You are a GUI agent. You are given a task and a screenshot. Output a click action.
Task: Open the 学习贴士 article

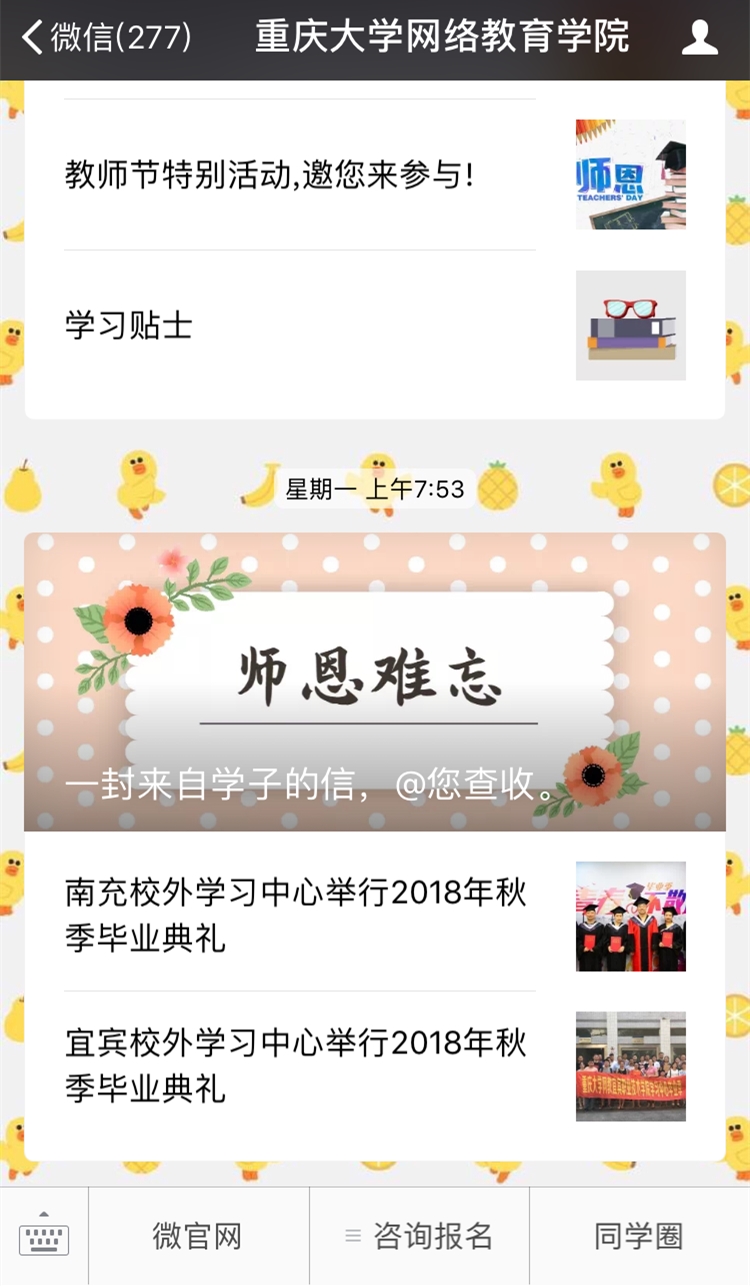point(300,325)
